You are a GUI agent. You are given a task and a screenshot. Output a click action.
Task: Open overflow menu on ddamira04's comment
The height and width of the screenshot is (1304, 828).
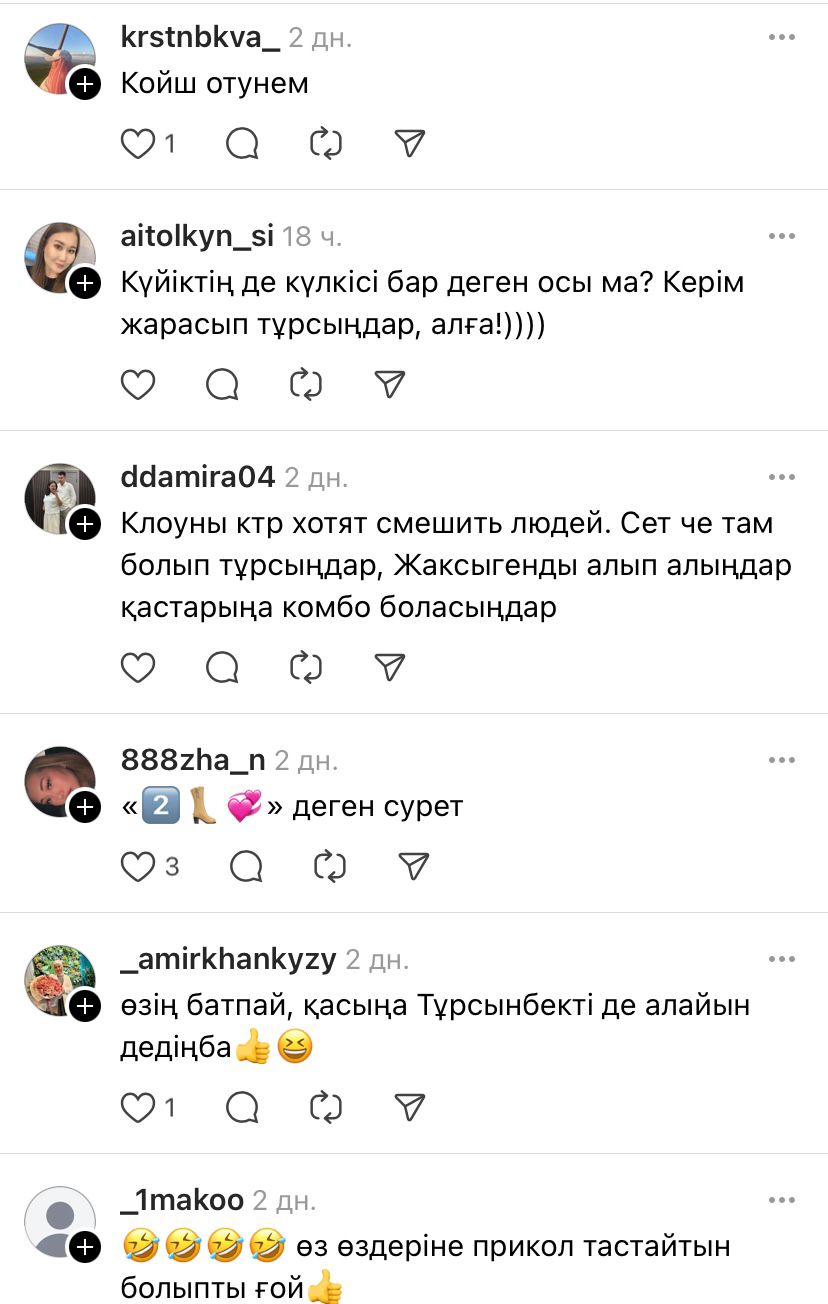pos(781,477)
